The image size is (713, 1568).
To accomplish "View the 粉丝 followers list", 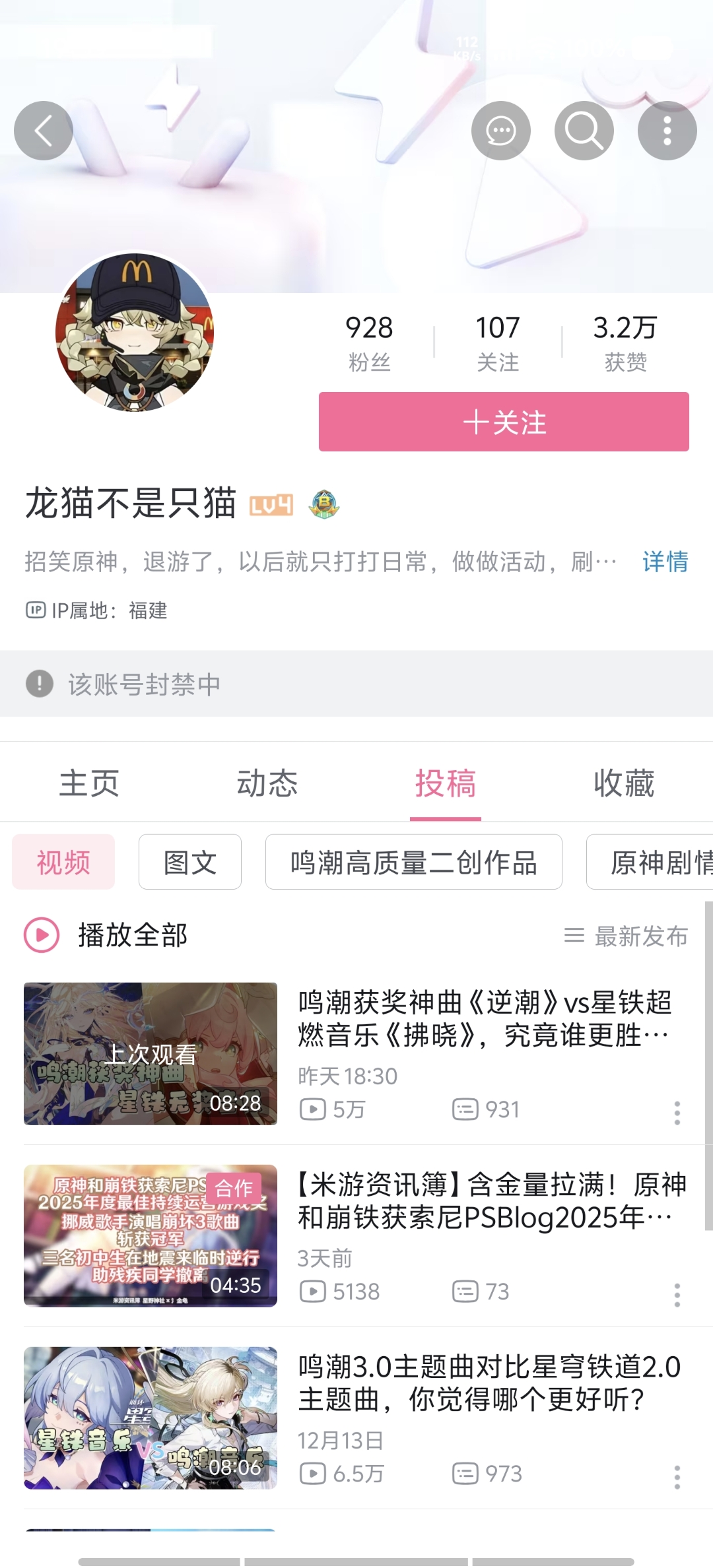I will pyautogui.click(x=369, y=343).
